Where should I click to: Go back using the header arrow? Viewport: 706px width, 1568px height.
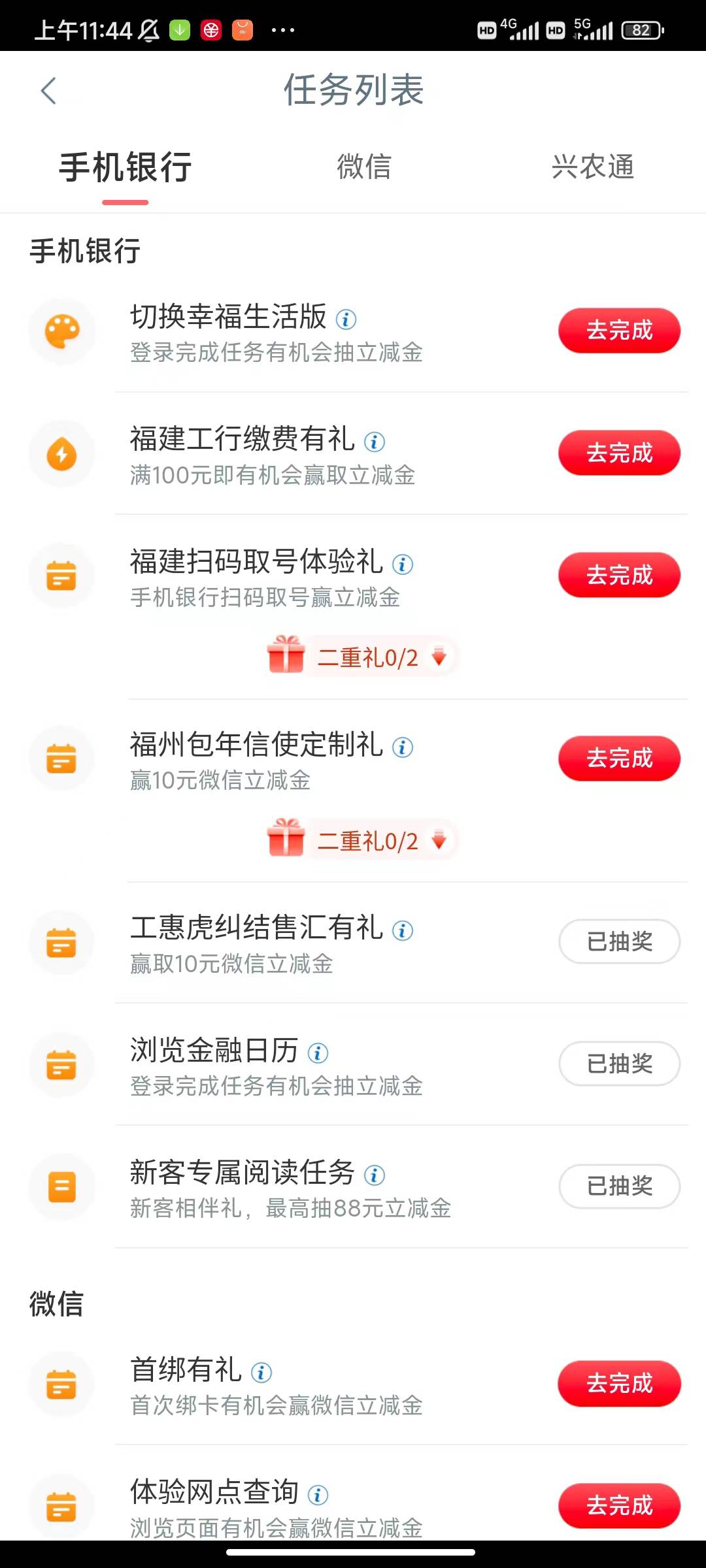(x=48, y=91)
